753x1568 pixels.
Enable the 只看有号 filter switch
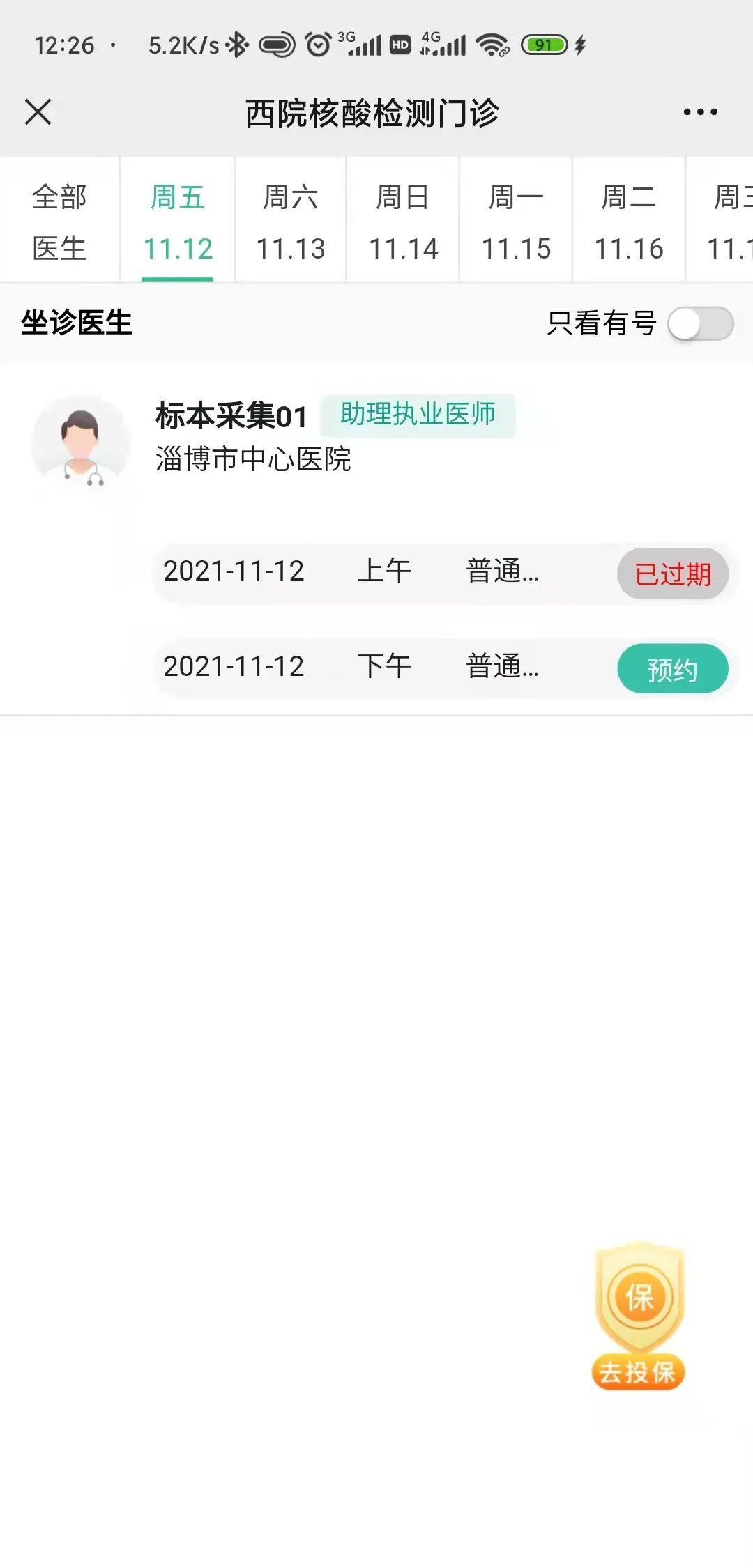(701, 323)
